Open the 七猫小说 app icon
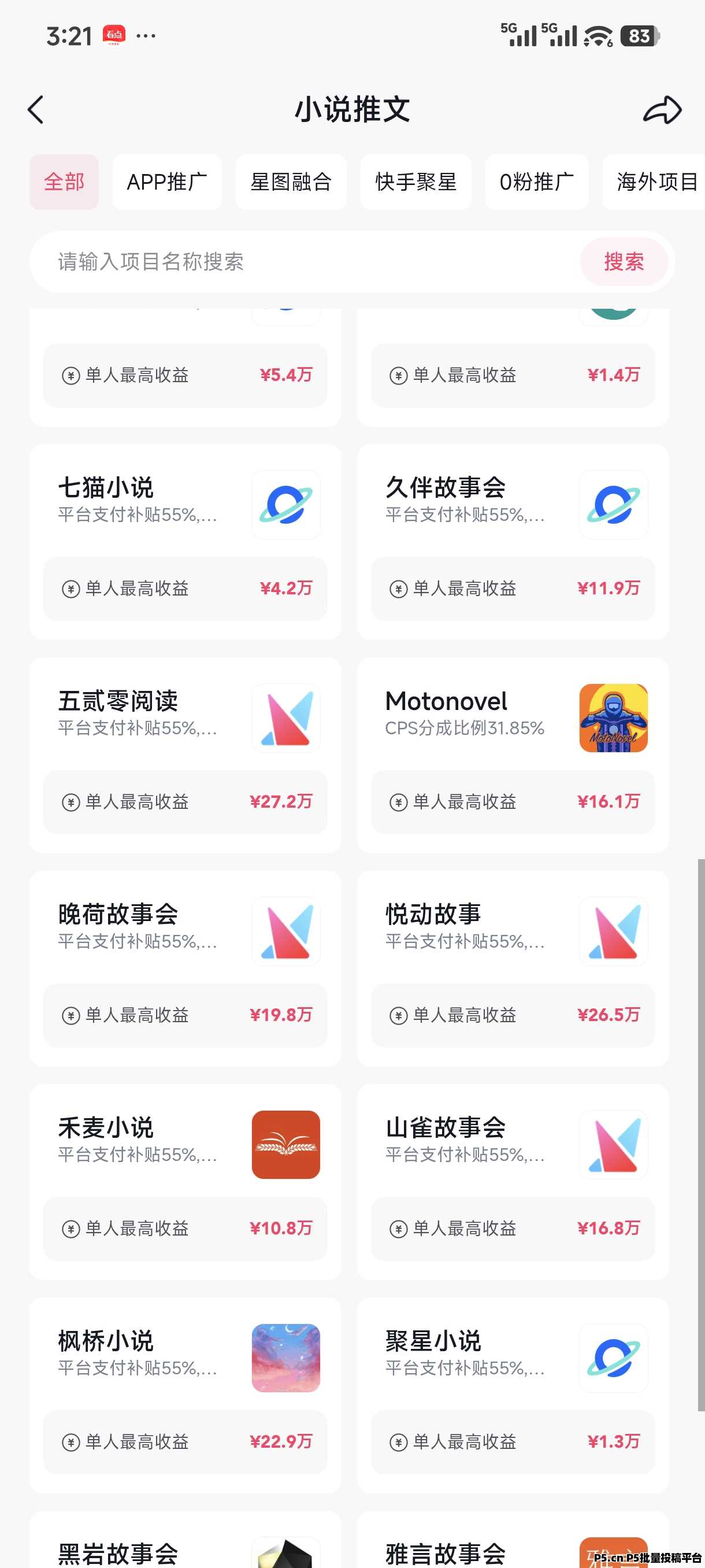This screenshot has width=705, height=1568. (286, 505)
